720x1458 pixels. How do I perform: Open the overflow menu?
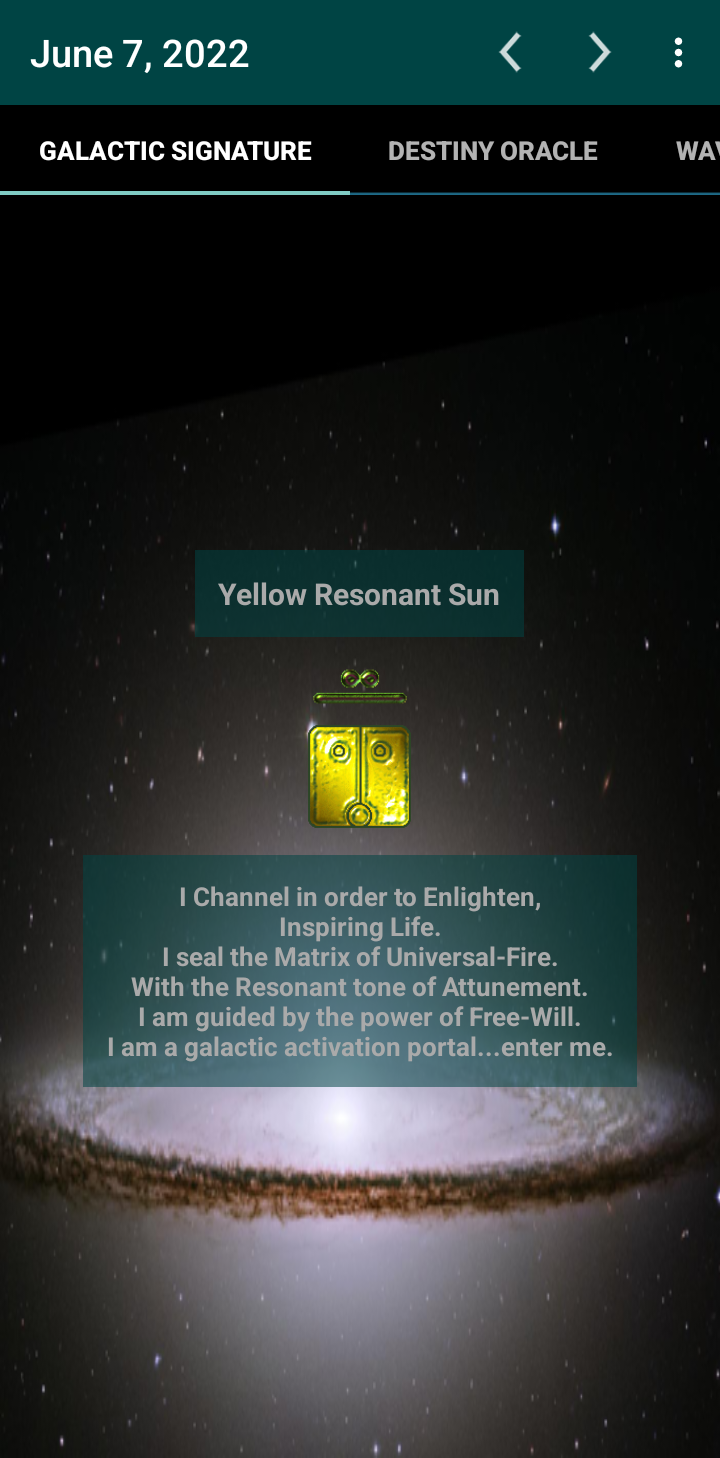(678, 52)
